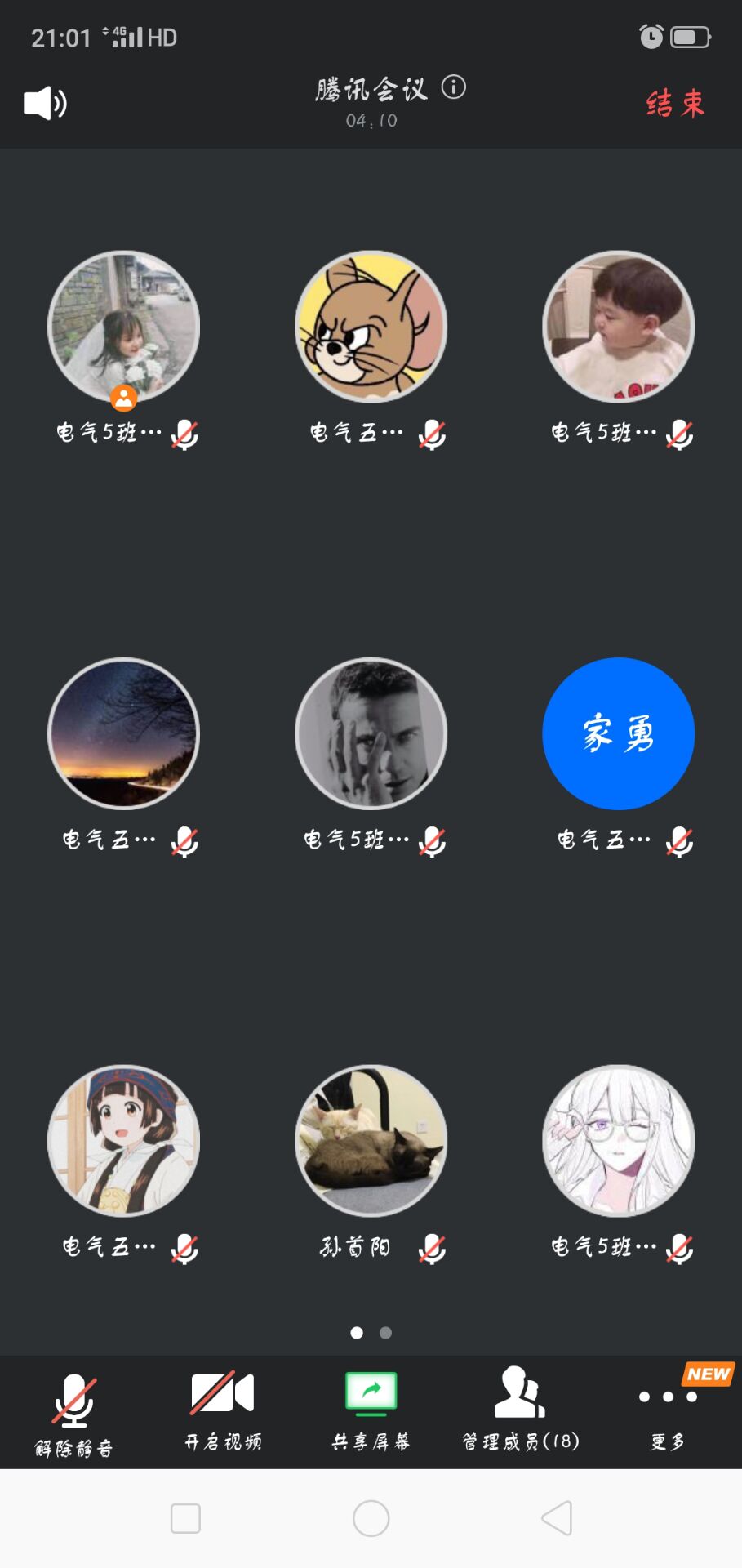Go to the system home screen

pyautogui.click(x=371, y=1519)
